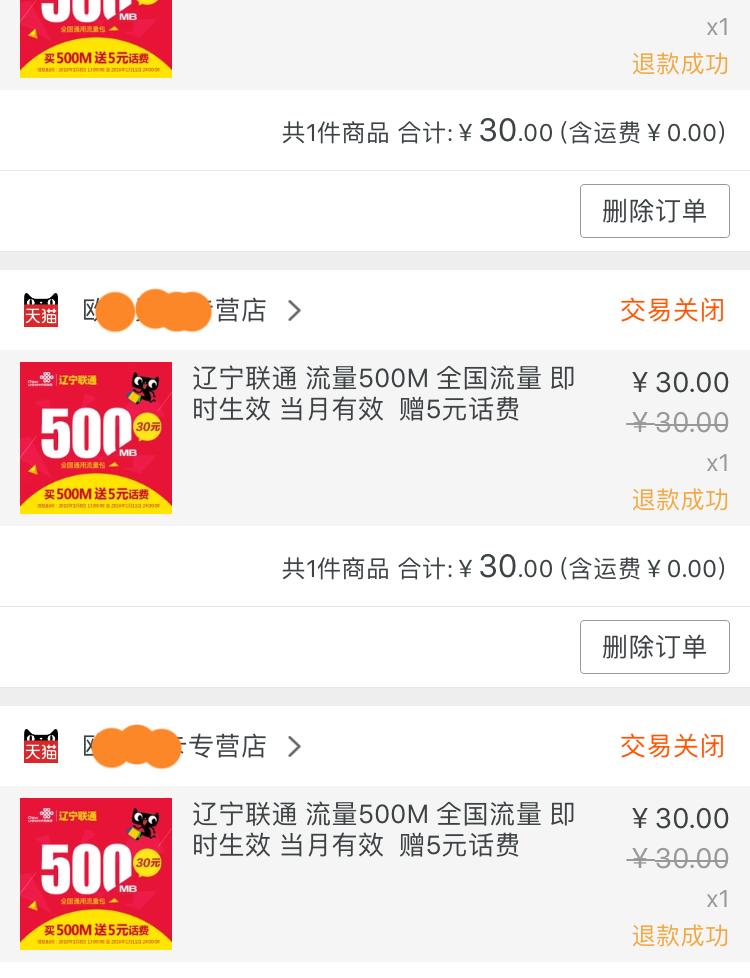Click the bottom 退款成功 refund status link

pyautogui.click(x=680, y=936)
